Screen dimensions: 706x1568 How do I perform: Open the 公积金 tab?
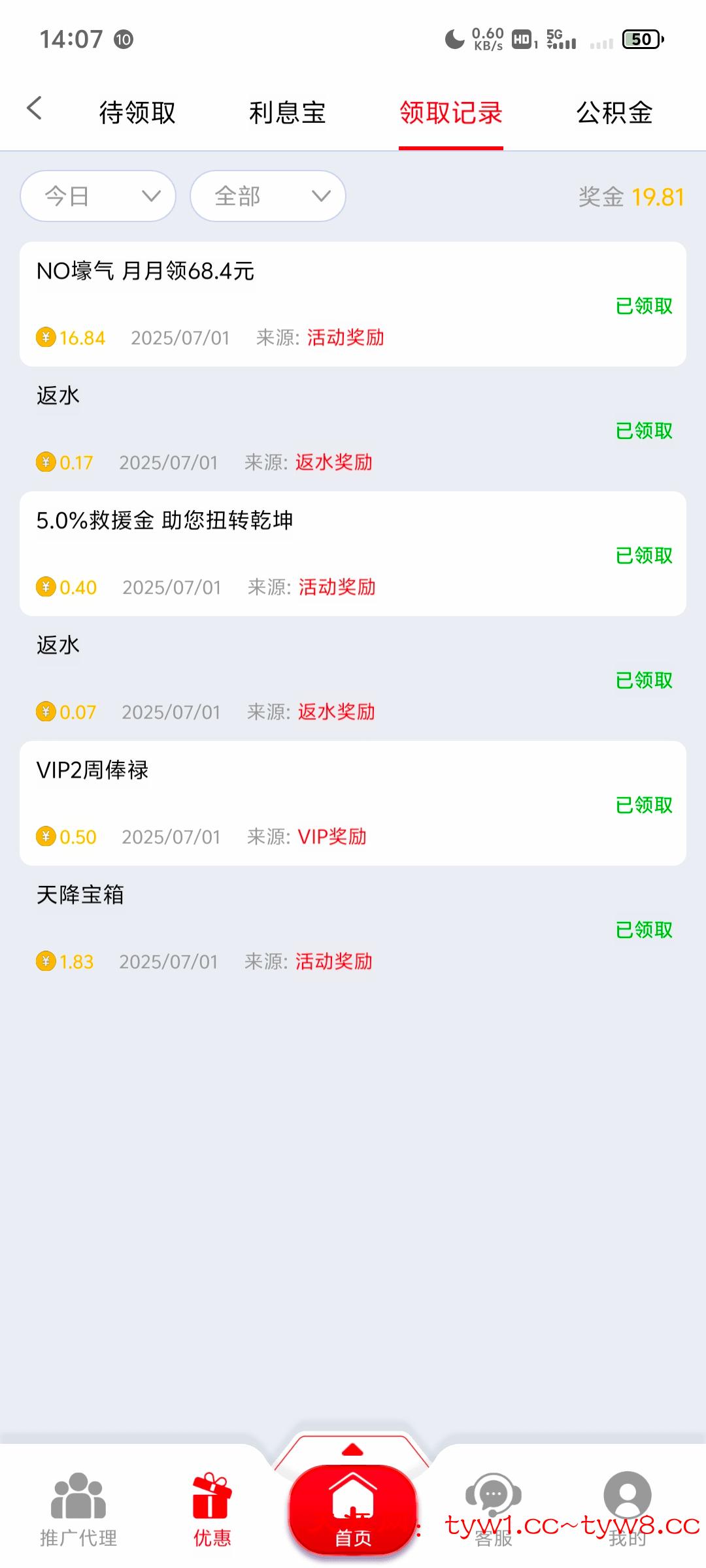[x=614, y=112]
